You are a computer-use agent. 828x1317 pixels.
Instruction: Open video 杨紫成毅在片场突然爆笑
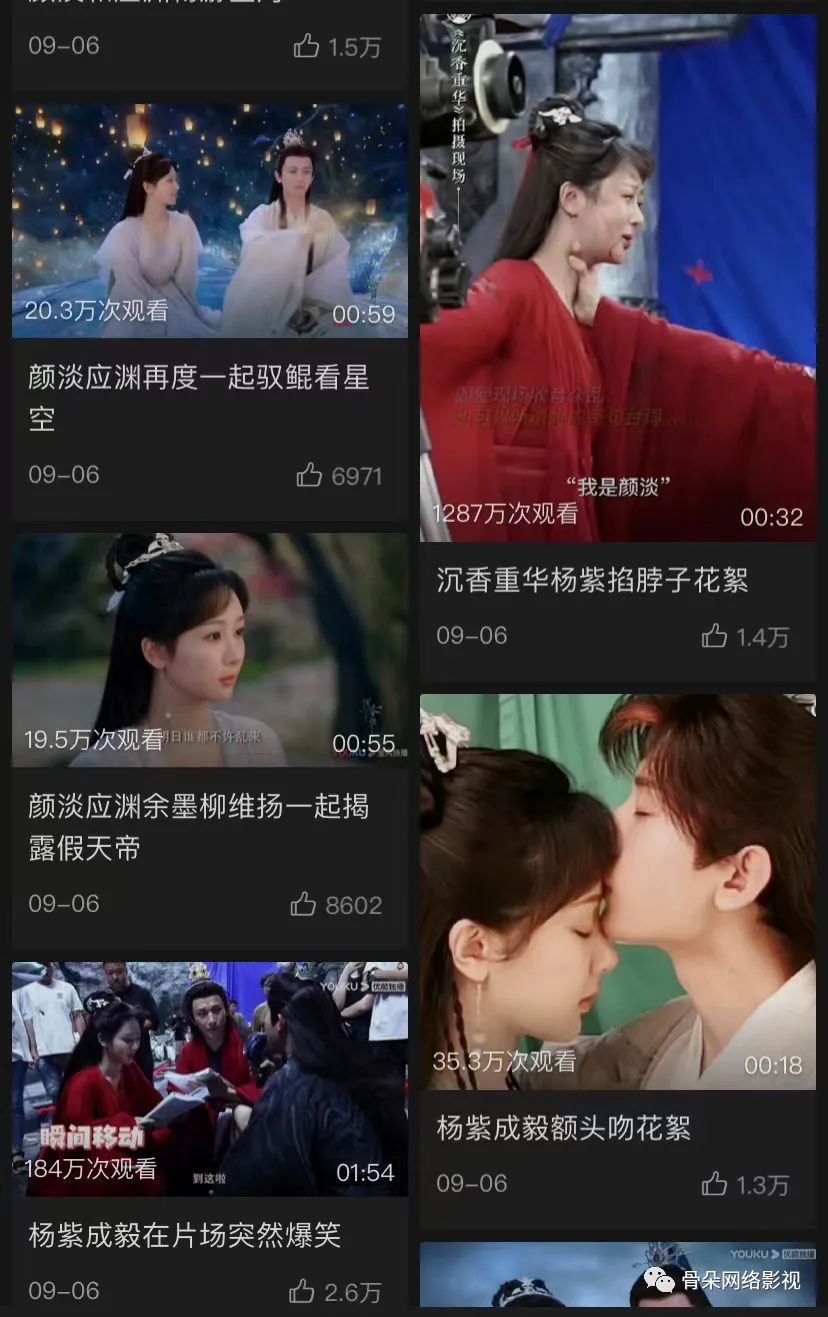click(209, 1079)
